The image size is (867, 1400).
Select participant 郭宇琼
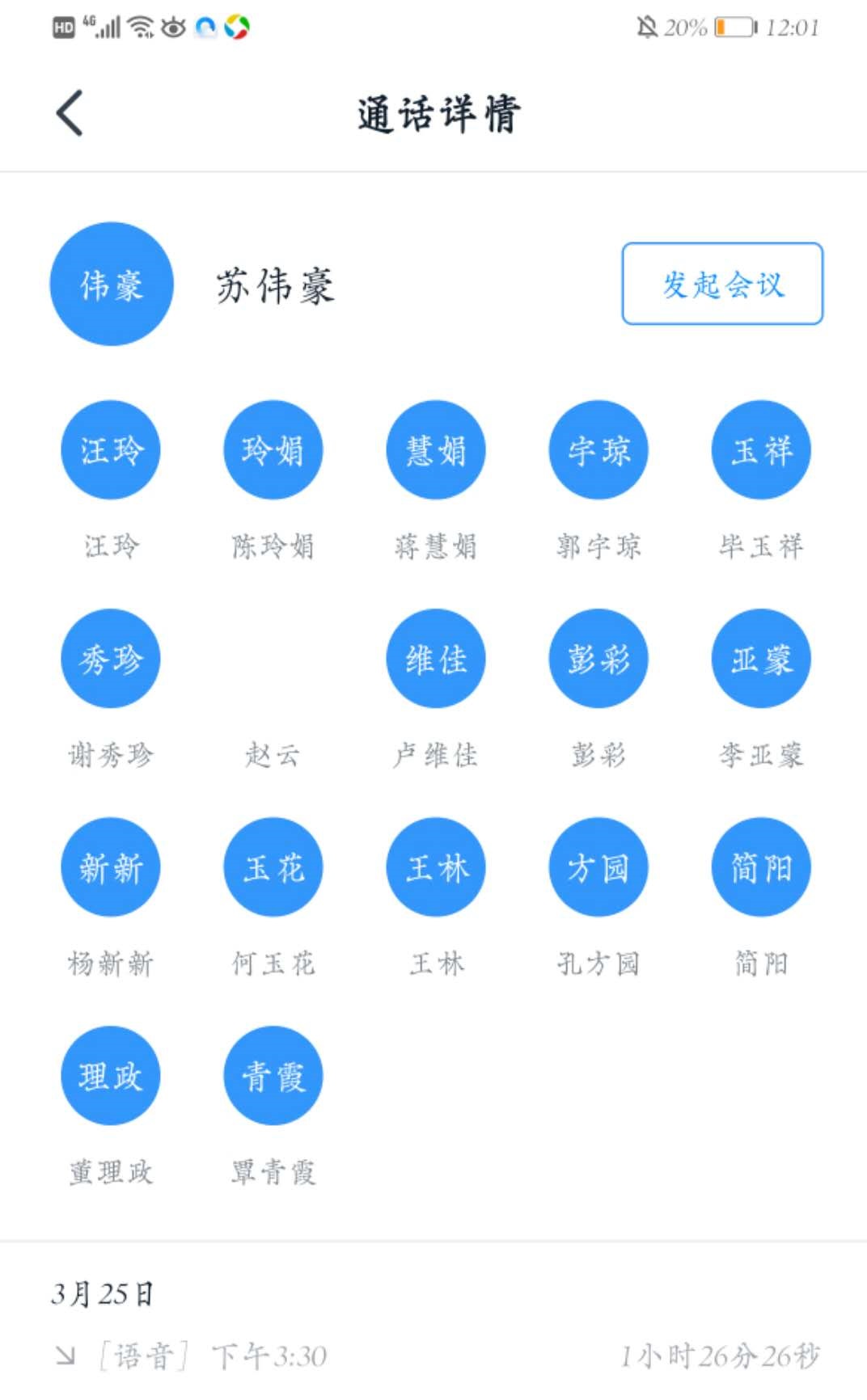(598, 450)
